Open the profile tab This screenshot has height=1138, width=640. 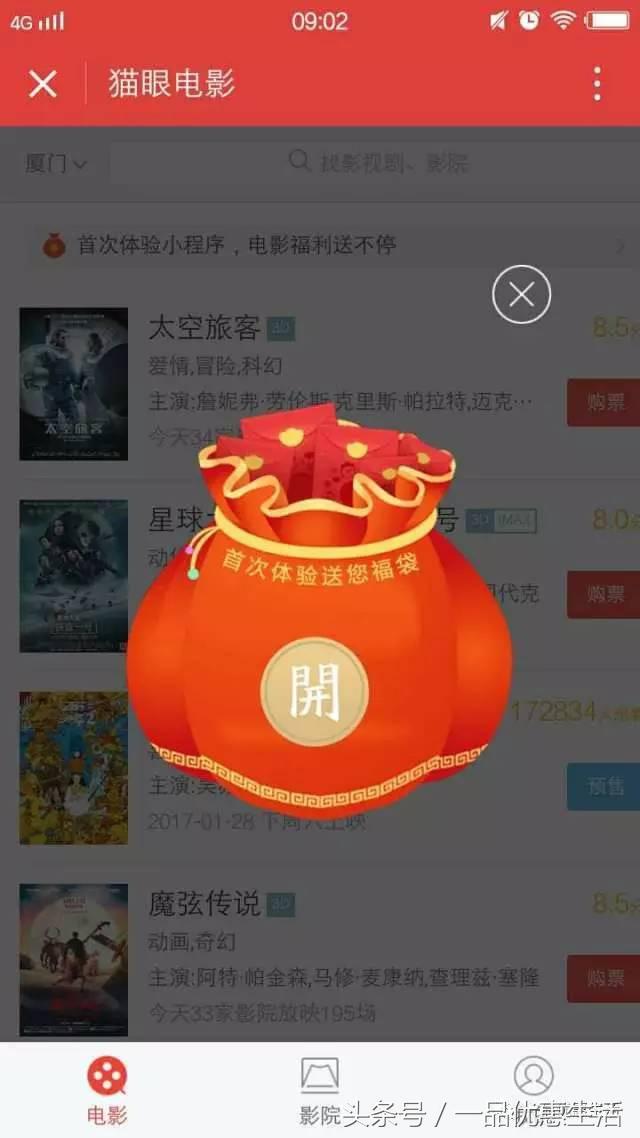coord(533,1077)
